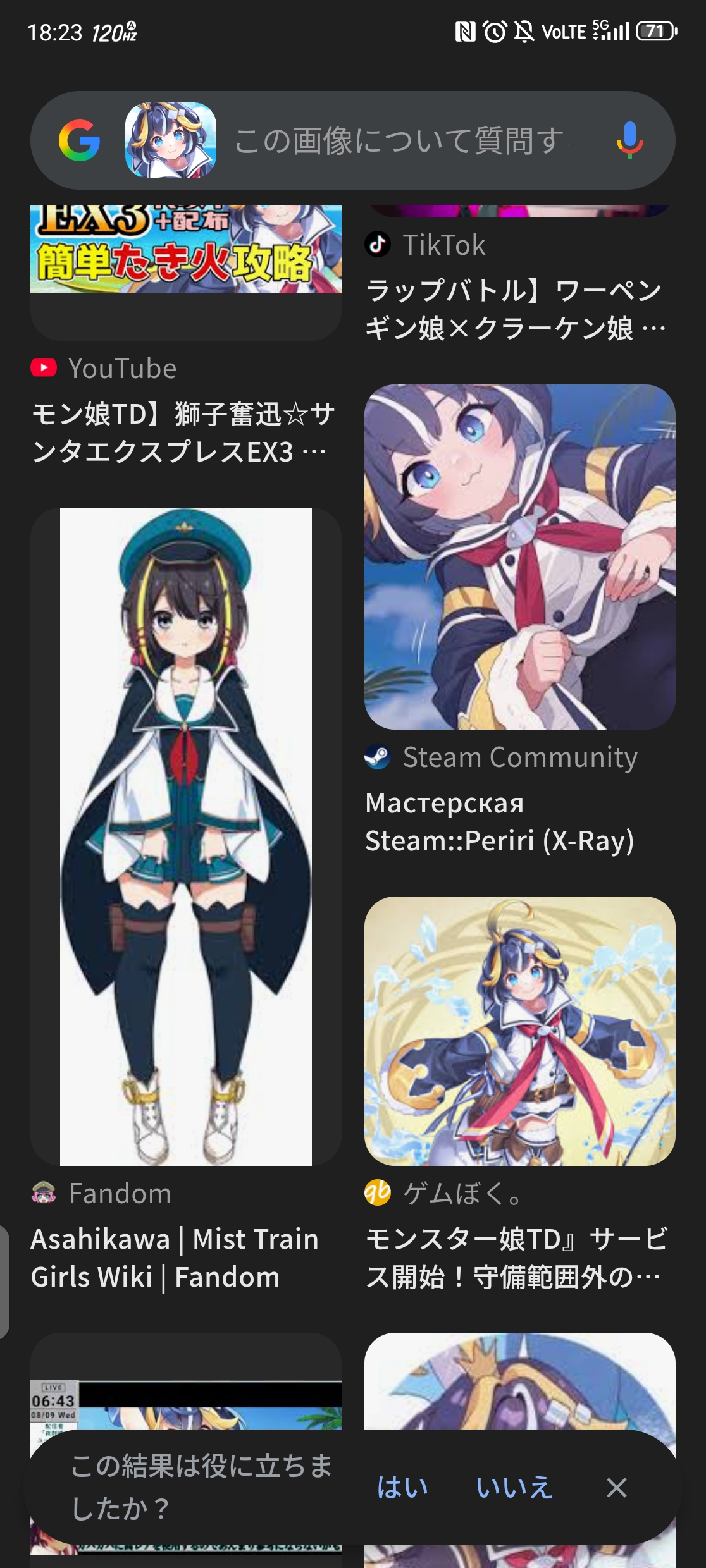Tap the Google logo in search bar
Screen dimensions: 706x1568
tap(79, 140)
